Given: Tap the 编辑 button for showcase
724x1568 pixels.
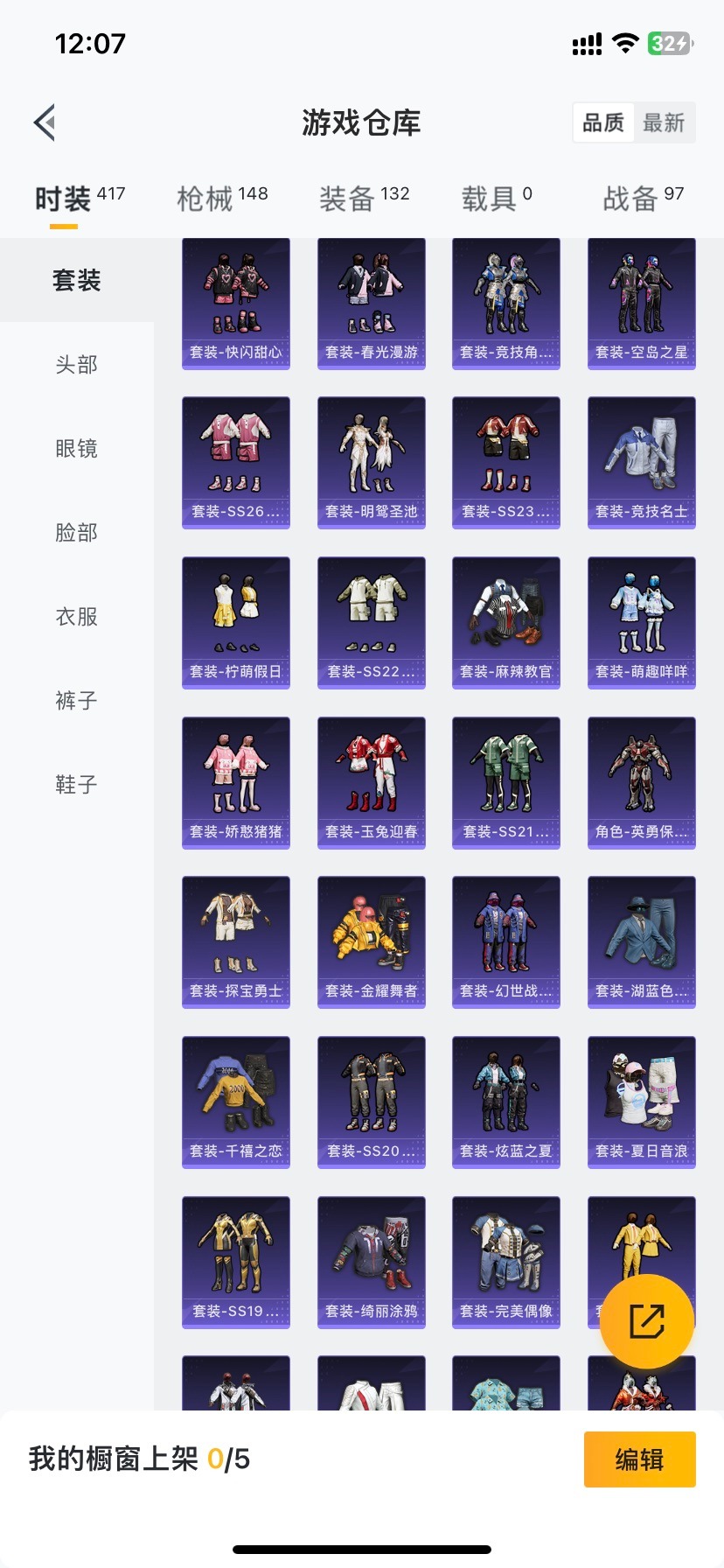Looking at the screenshot, I should coord(640,1459).
